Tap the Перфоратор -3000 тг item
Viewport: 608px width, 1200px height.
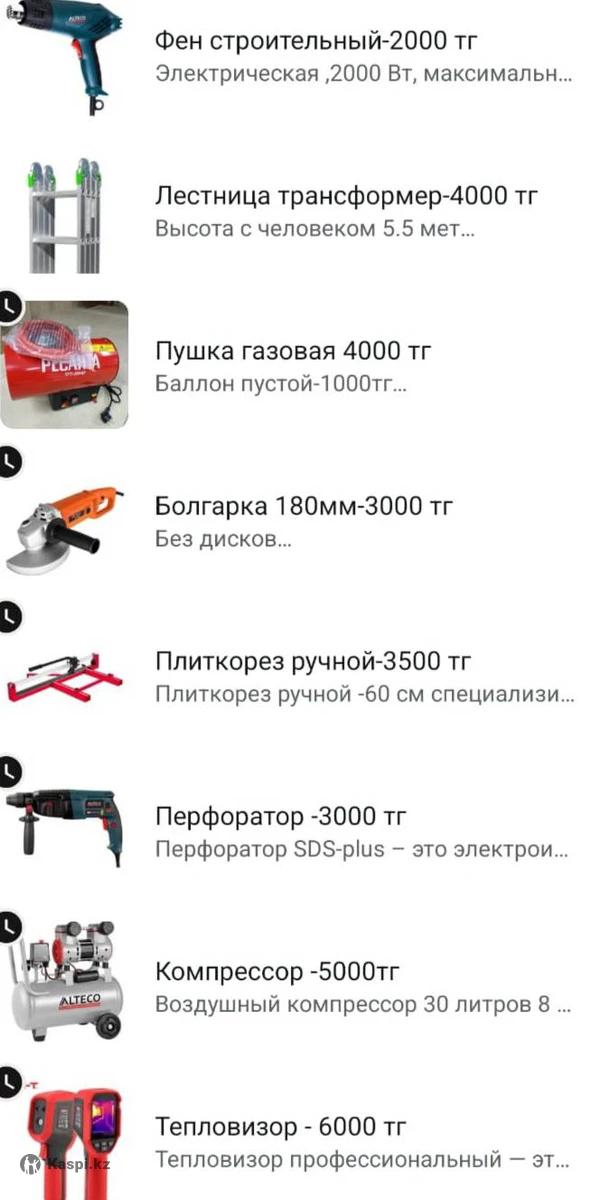[x=281, y=817]
